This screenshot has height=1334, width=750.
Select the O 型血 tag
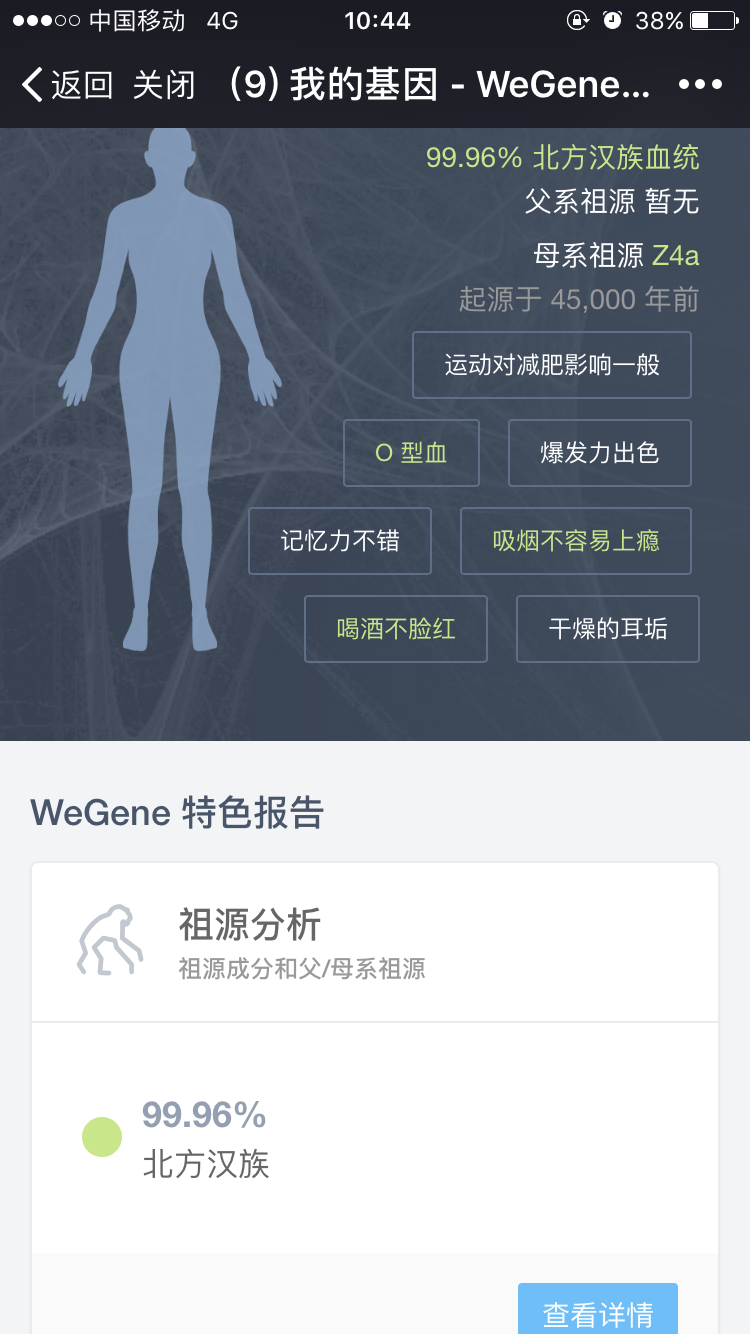411,453
